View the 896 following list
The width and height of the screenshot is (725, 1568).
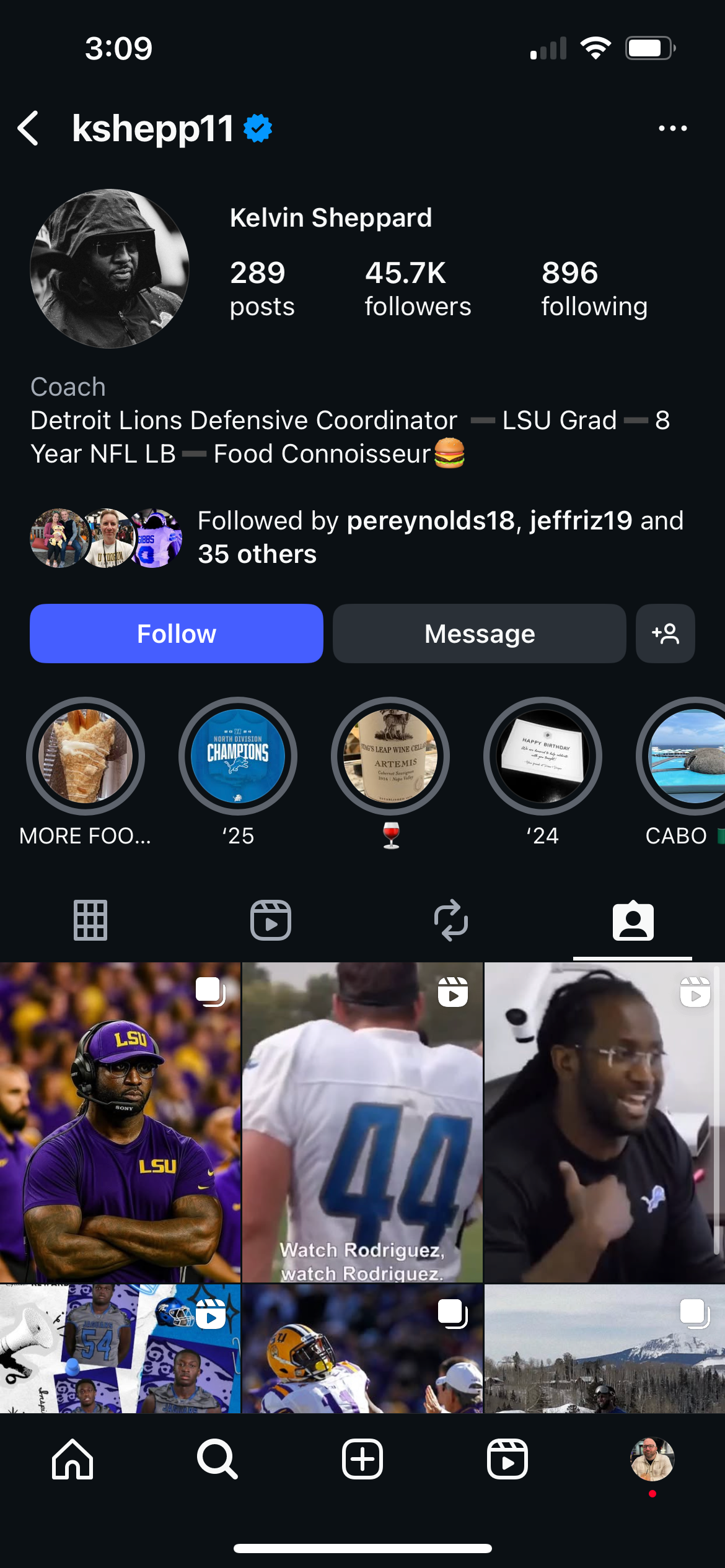tap(594, 289)
